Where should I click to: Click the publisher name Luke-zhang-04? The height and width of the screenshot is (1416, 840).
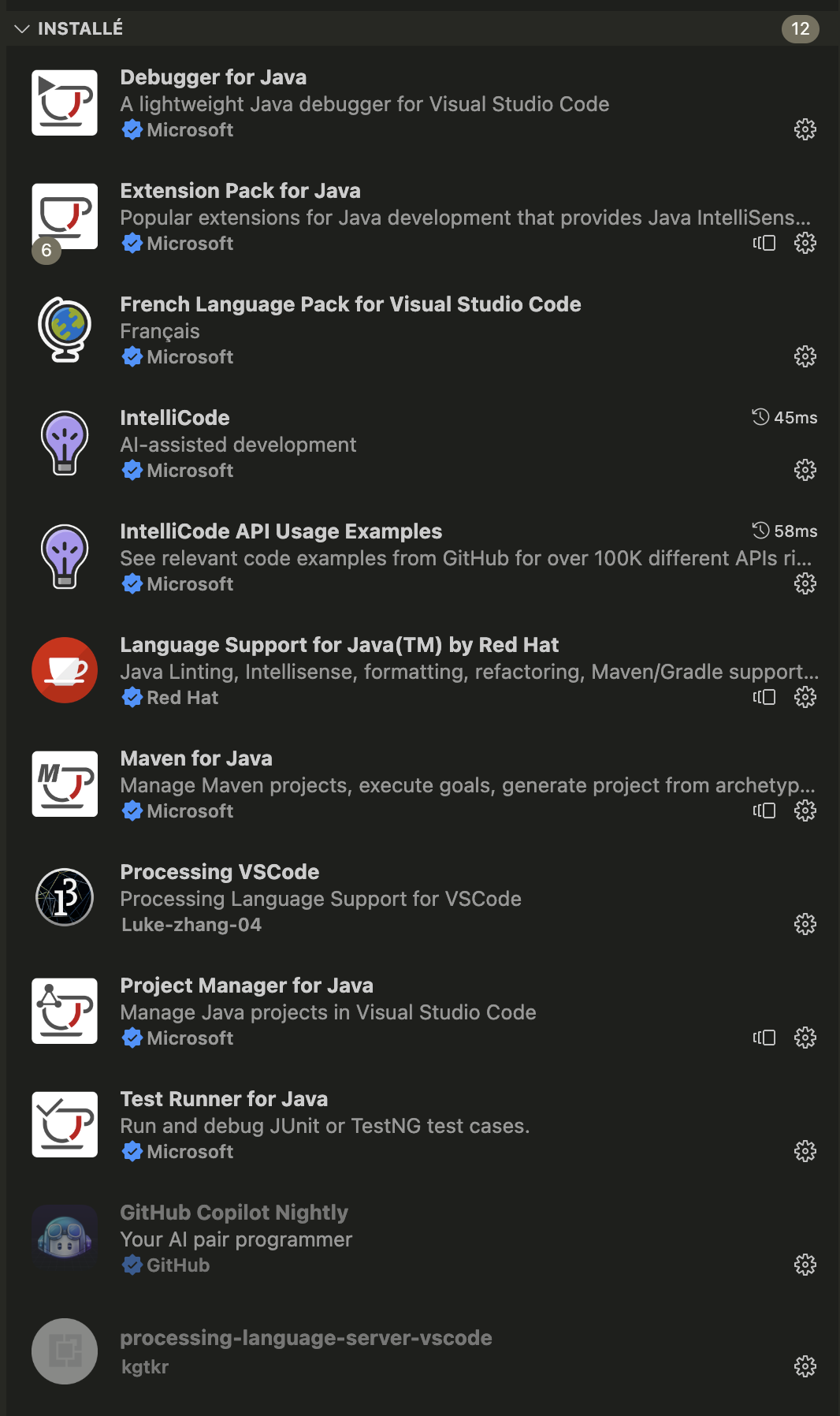(191, 925)
